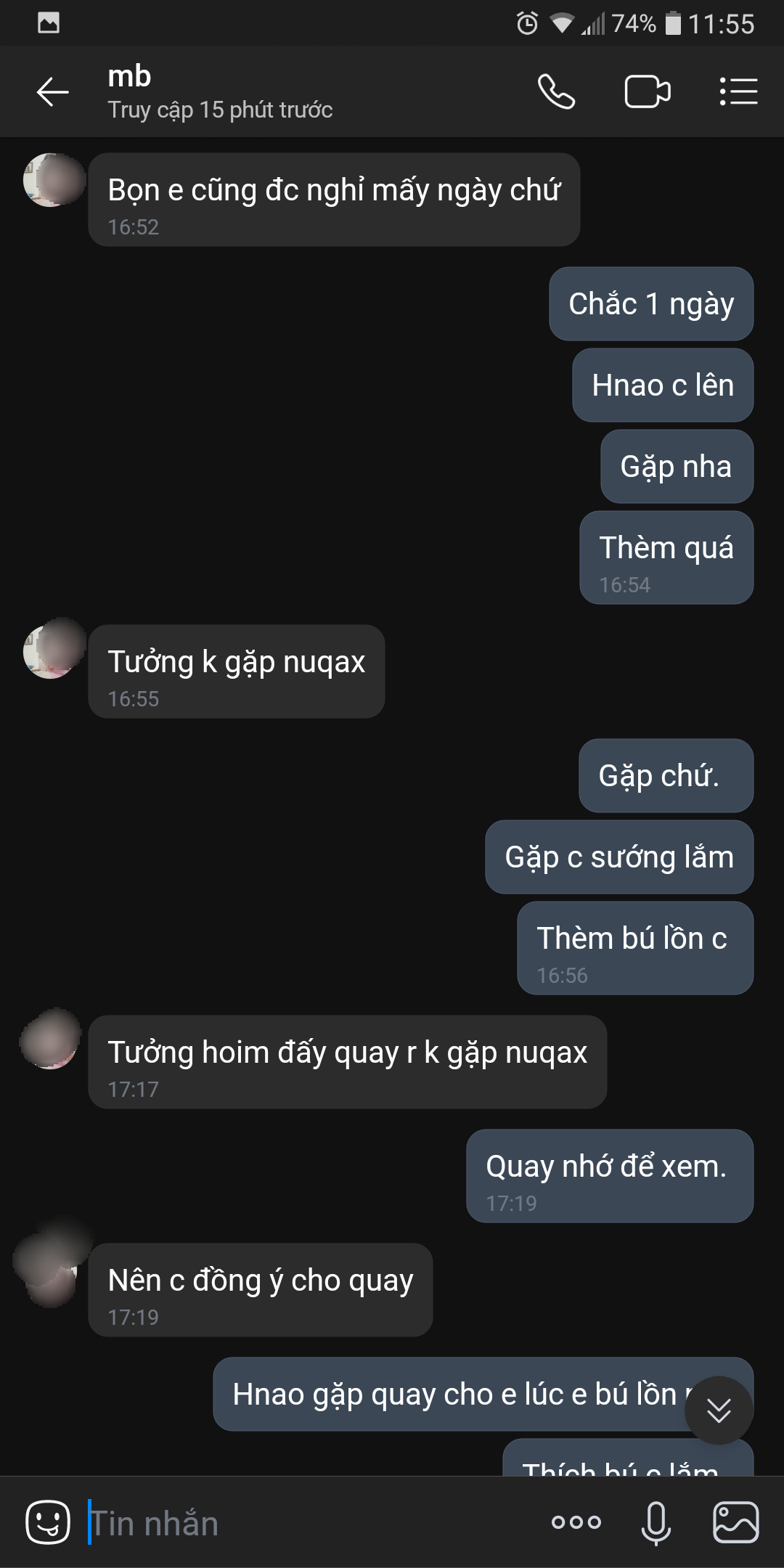Jump to the latest messages
Screen dimensions: 784x1568
(x=719, y=1410)
